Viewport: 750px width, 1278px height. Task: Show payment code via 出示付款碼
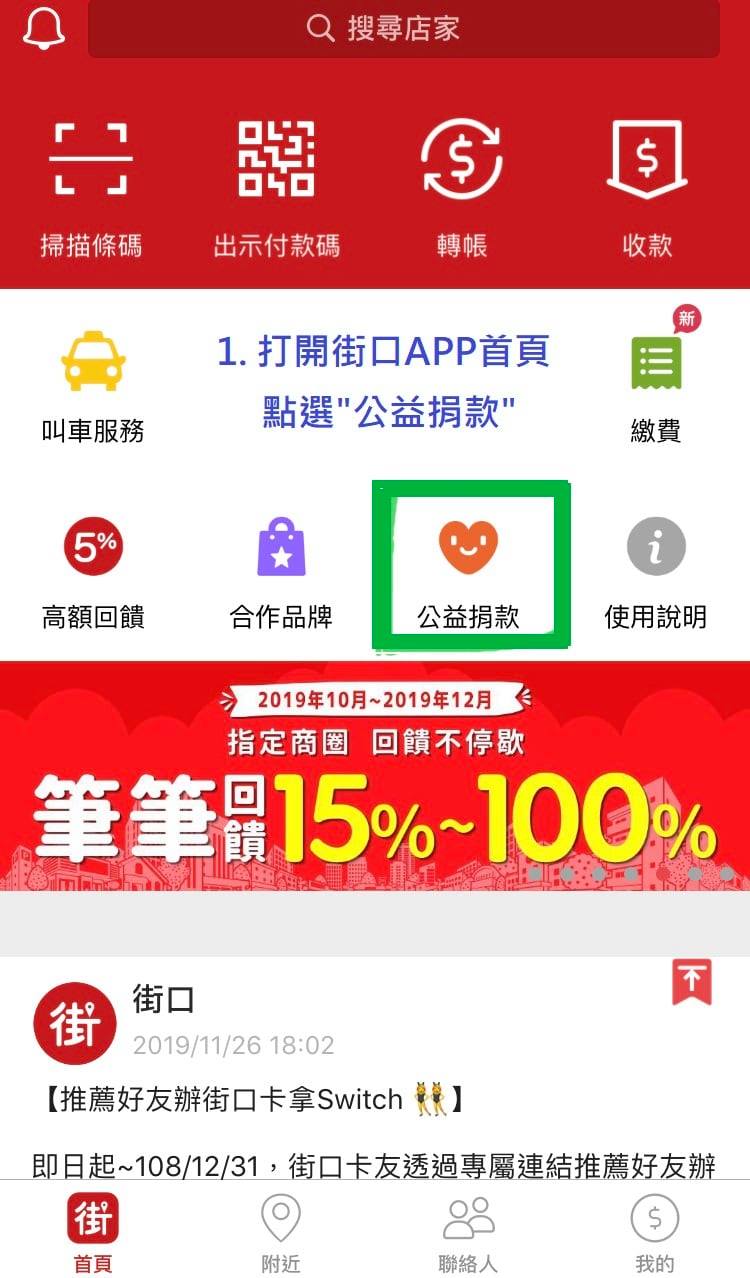click(277, 189)
